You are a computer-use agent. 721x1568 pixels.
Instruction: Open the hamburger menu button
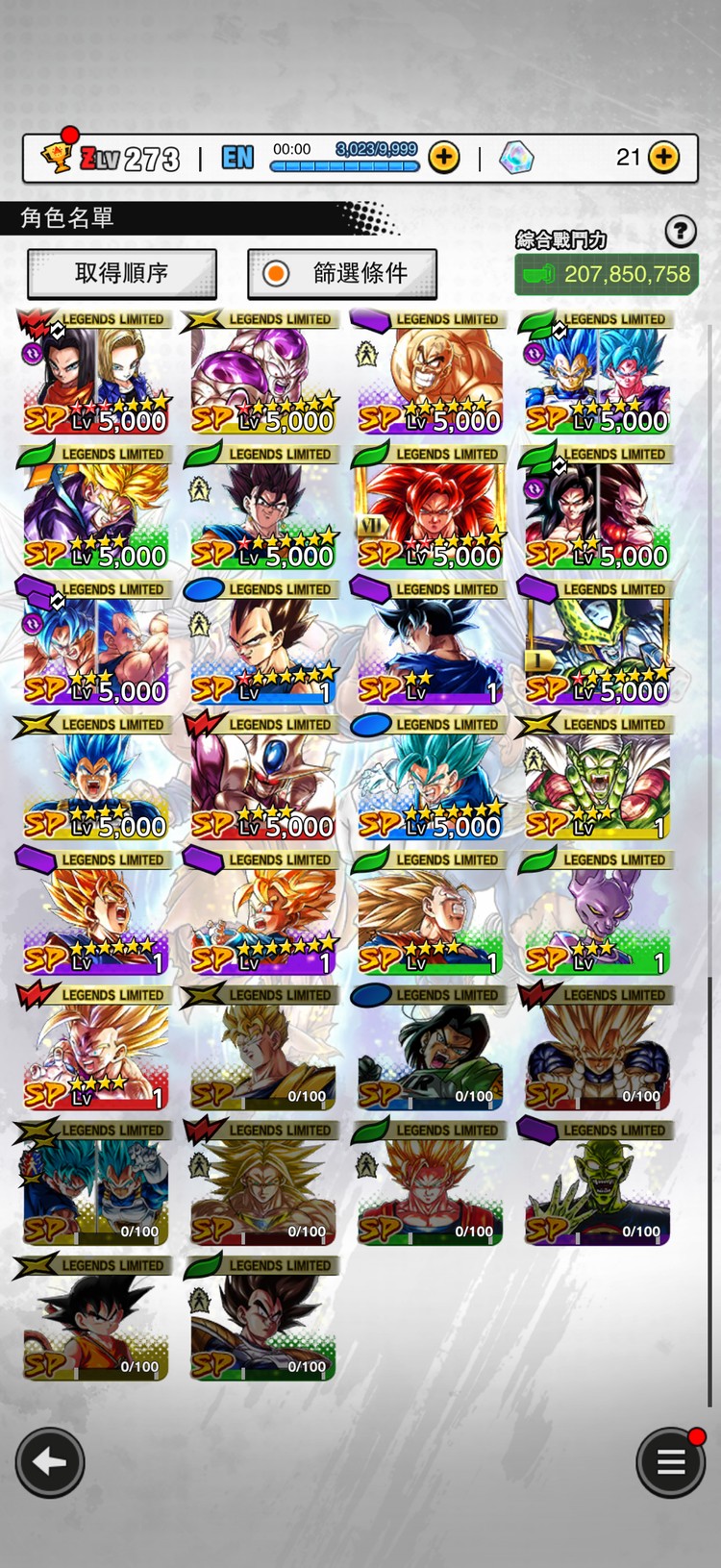coord(670,1462)
